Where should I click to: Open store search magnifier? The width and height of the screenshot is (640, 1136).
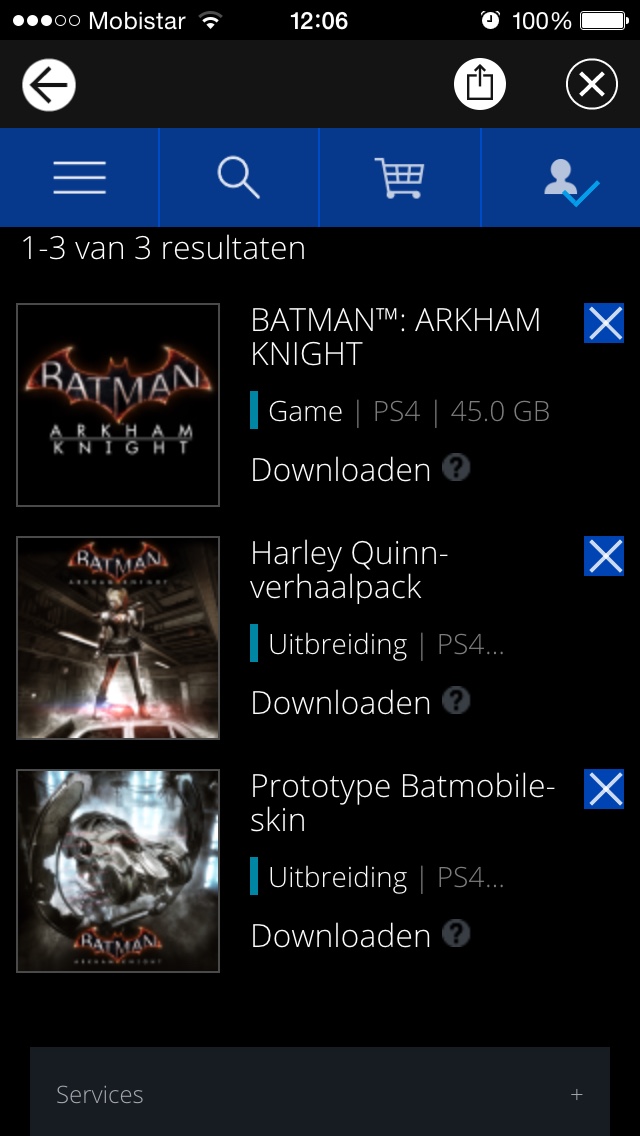coord(238,178)
